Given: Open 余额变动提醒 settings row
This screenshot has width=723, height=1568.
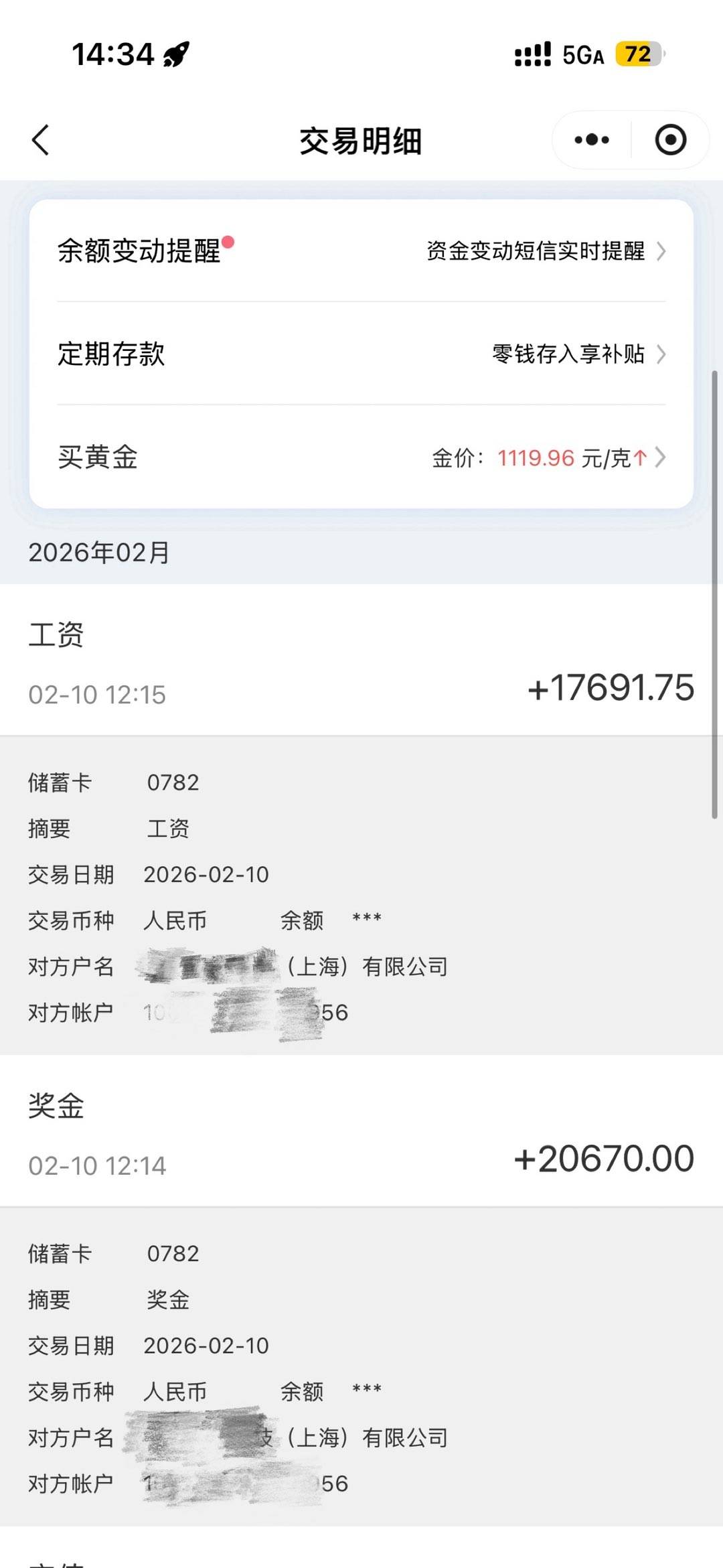Looking at the screenshot, I should coord(361,251).
